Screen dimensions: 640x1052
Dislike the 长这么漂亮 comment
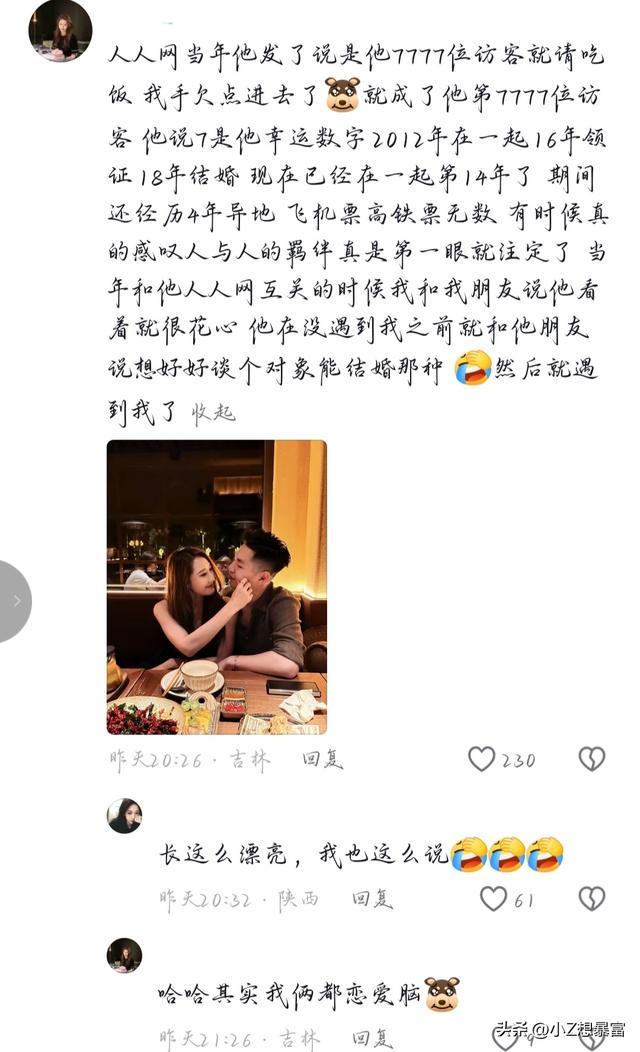click(x=592, y=898)
